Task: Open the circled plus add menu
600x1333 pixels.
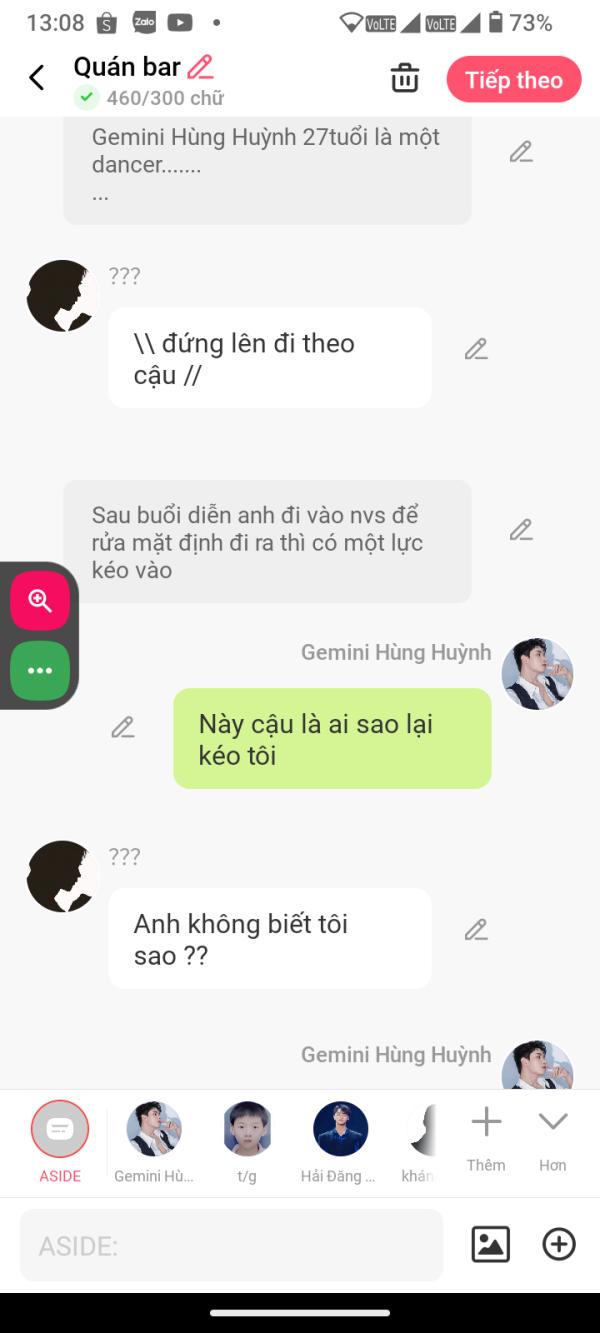Action: coord(558,1244)
